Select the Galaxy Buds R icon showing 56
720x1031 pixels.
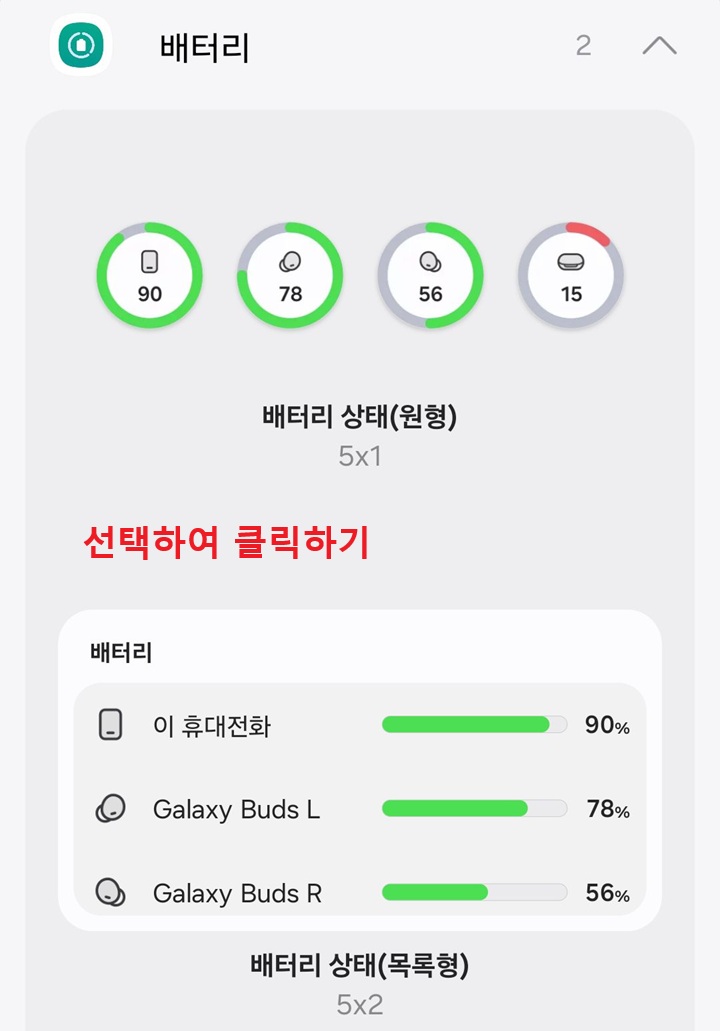tap(430, 262)
